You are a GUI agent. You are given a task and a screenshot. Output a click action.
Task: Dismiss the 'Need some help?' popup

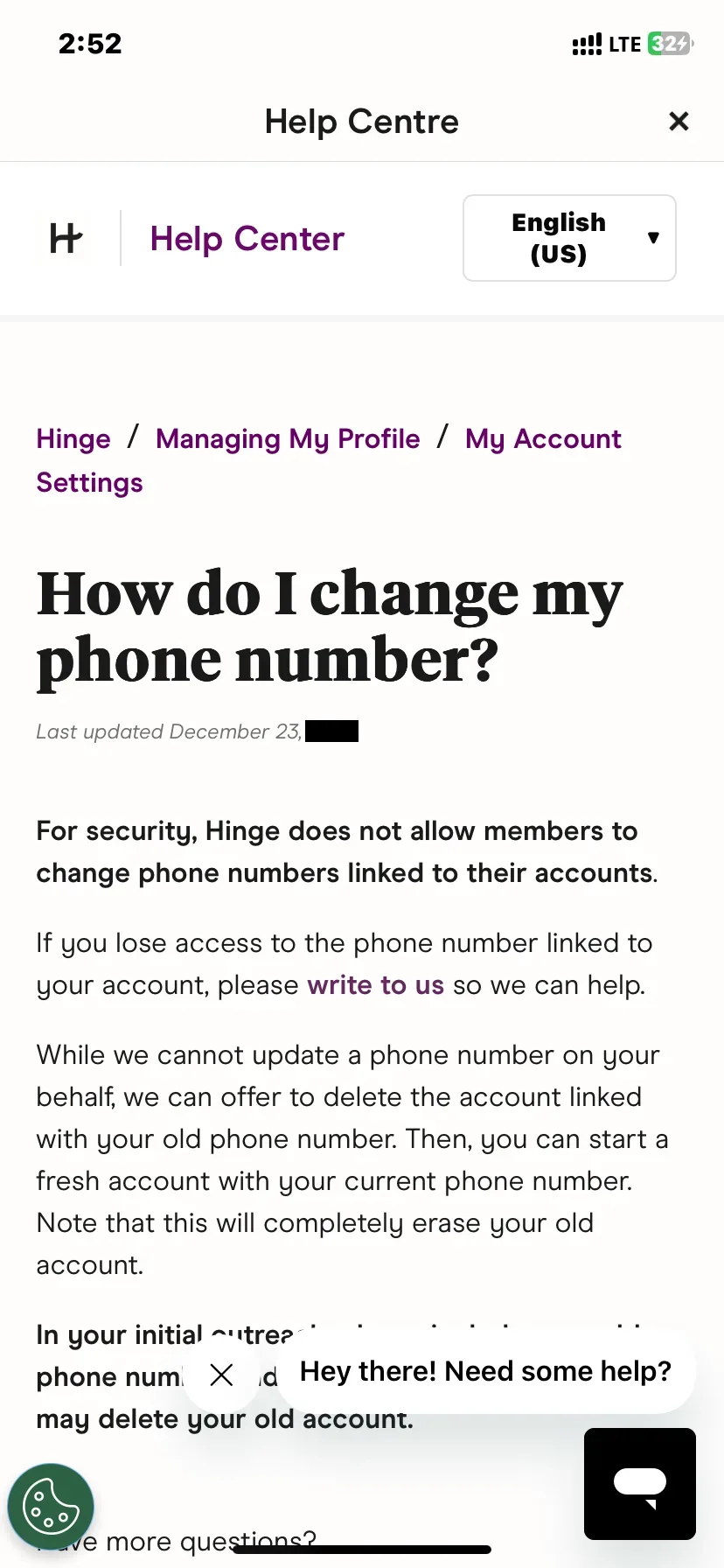[x=222, y=1375]
